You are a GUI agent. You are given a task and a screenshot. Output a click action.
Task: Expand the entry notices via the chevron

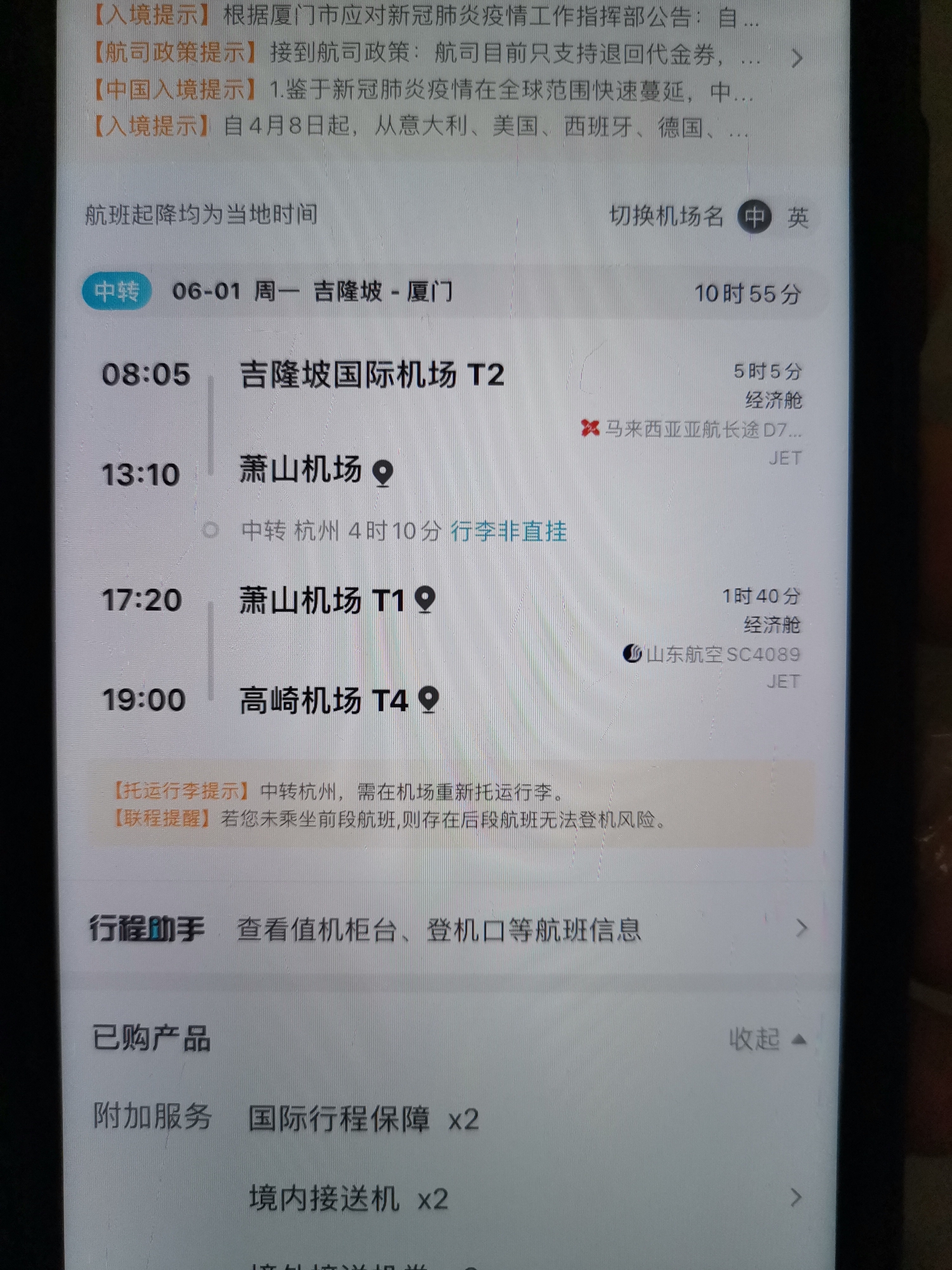pyautogui.click(x=797, y=58)
